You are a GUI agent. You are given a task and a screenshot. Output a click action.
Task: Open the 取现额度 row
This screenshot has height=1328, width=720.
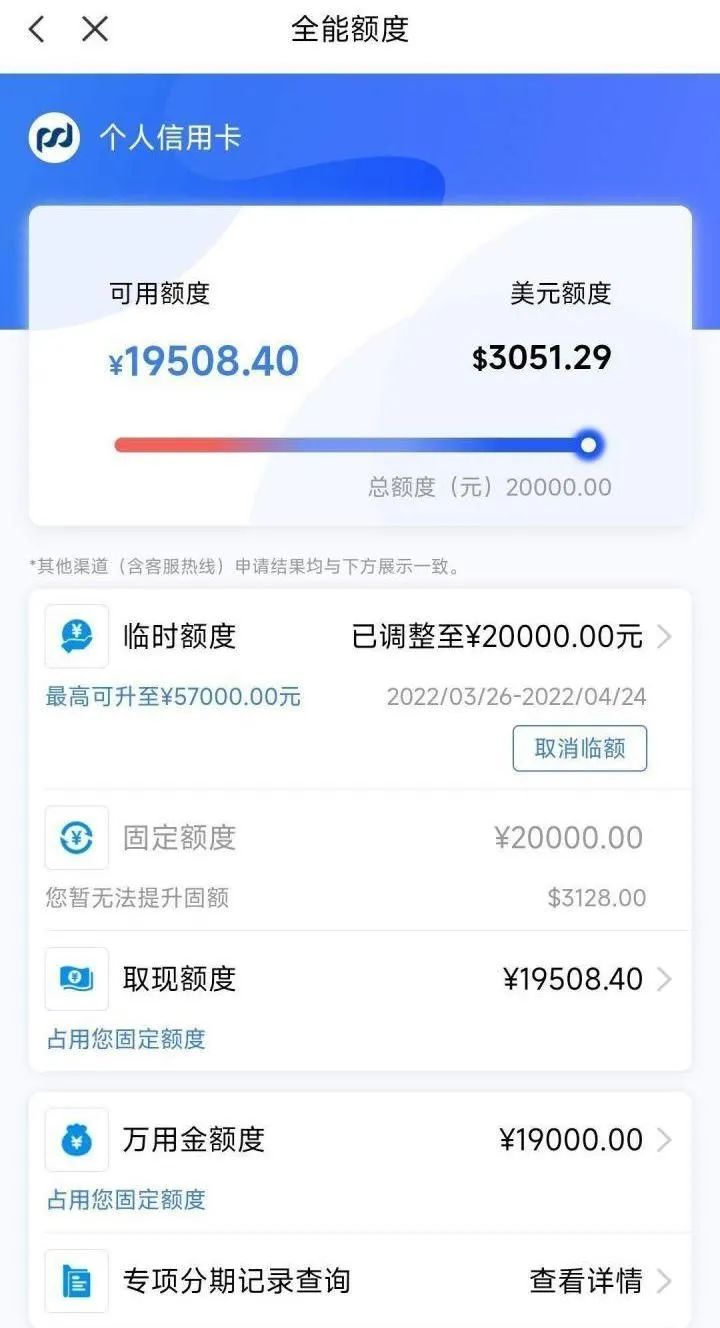tap(360, 979)
